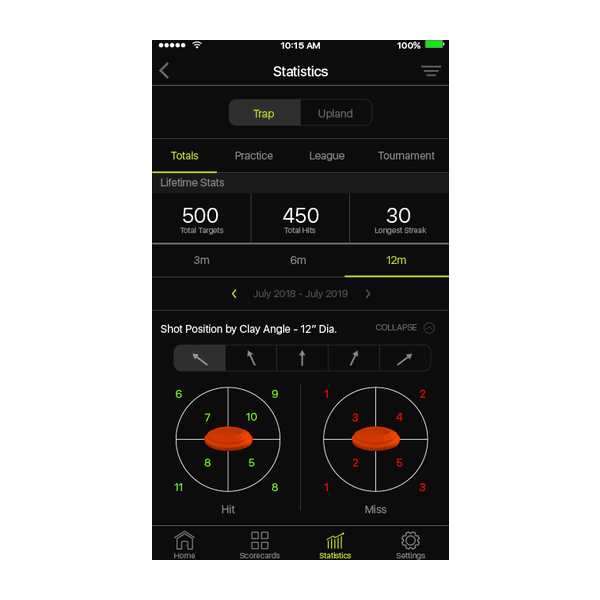This screenshot has height=600, width=600.
Task: Open the filter menu icon
Action: coord(430,71)
